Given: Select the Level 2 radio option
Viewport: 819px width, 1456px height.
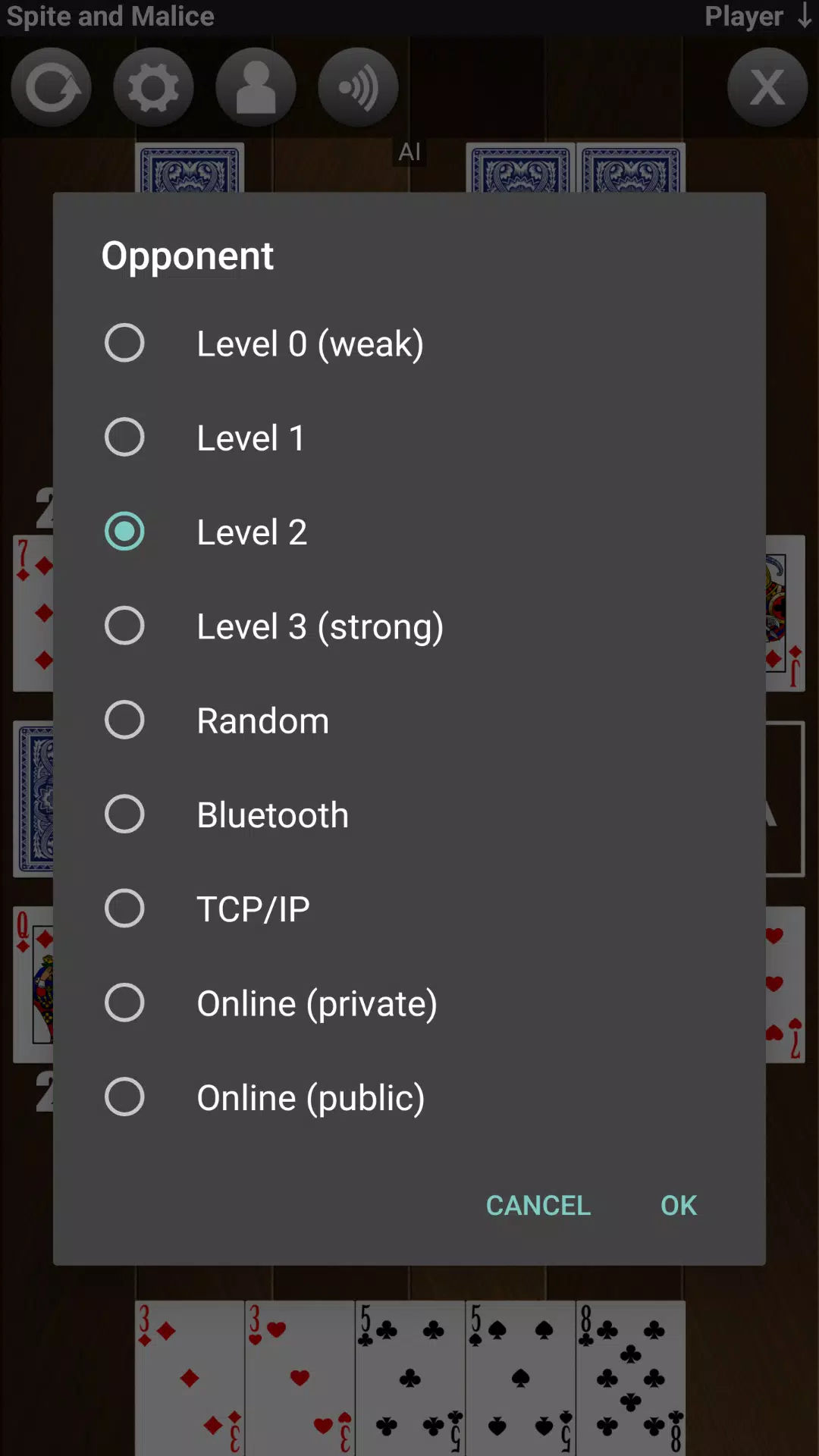Looking at the screenshot, I should 409,532.
